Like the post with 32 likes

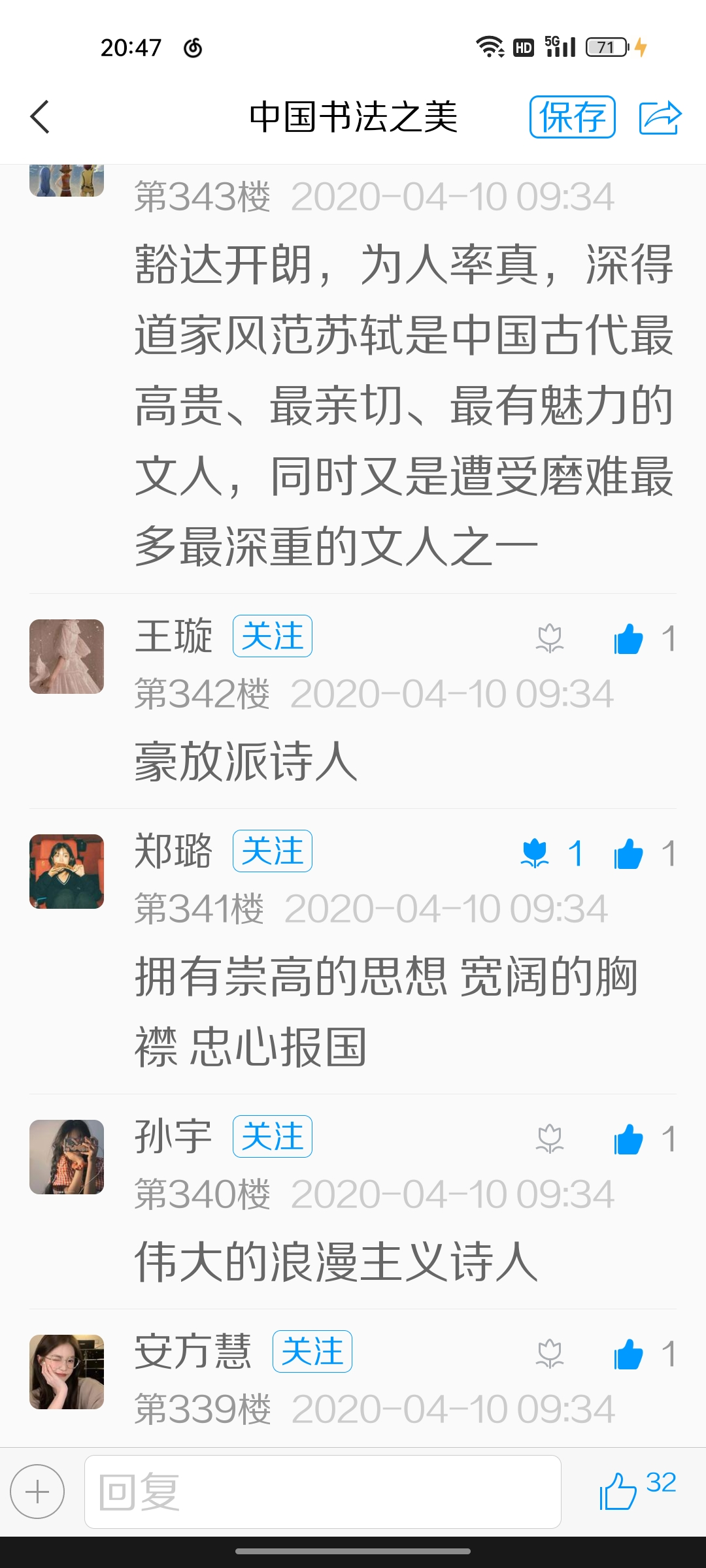click(619, 1491)
